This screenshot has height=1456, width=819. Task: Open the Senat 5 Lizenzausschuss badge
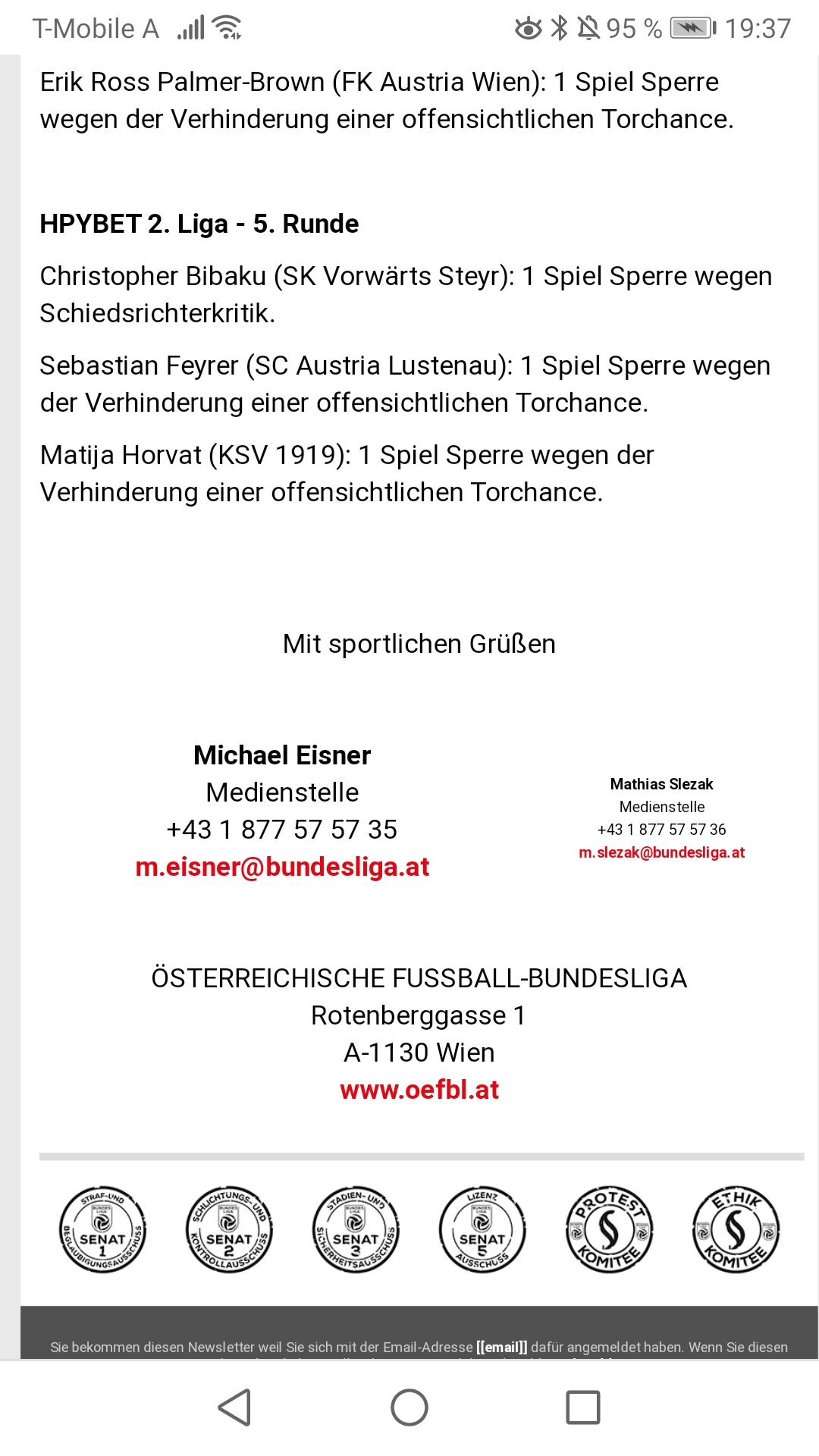point(482,1229)
